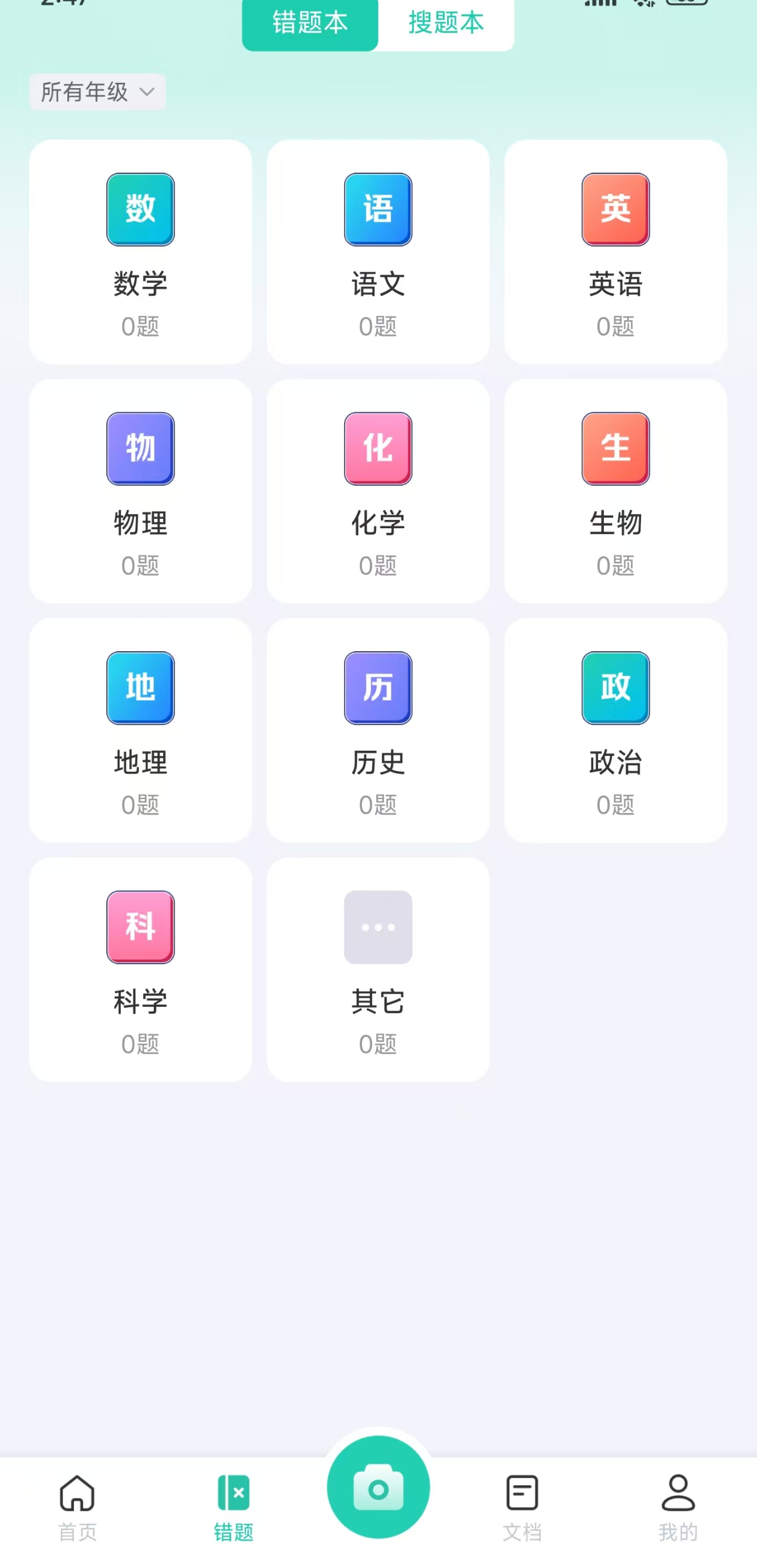Switch to the 搜题本 tab
757x1568 pixels.
coord(445,23)
